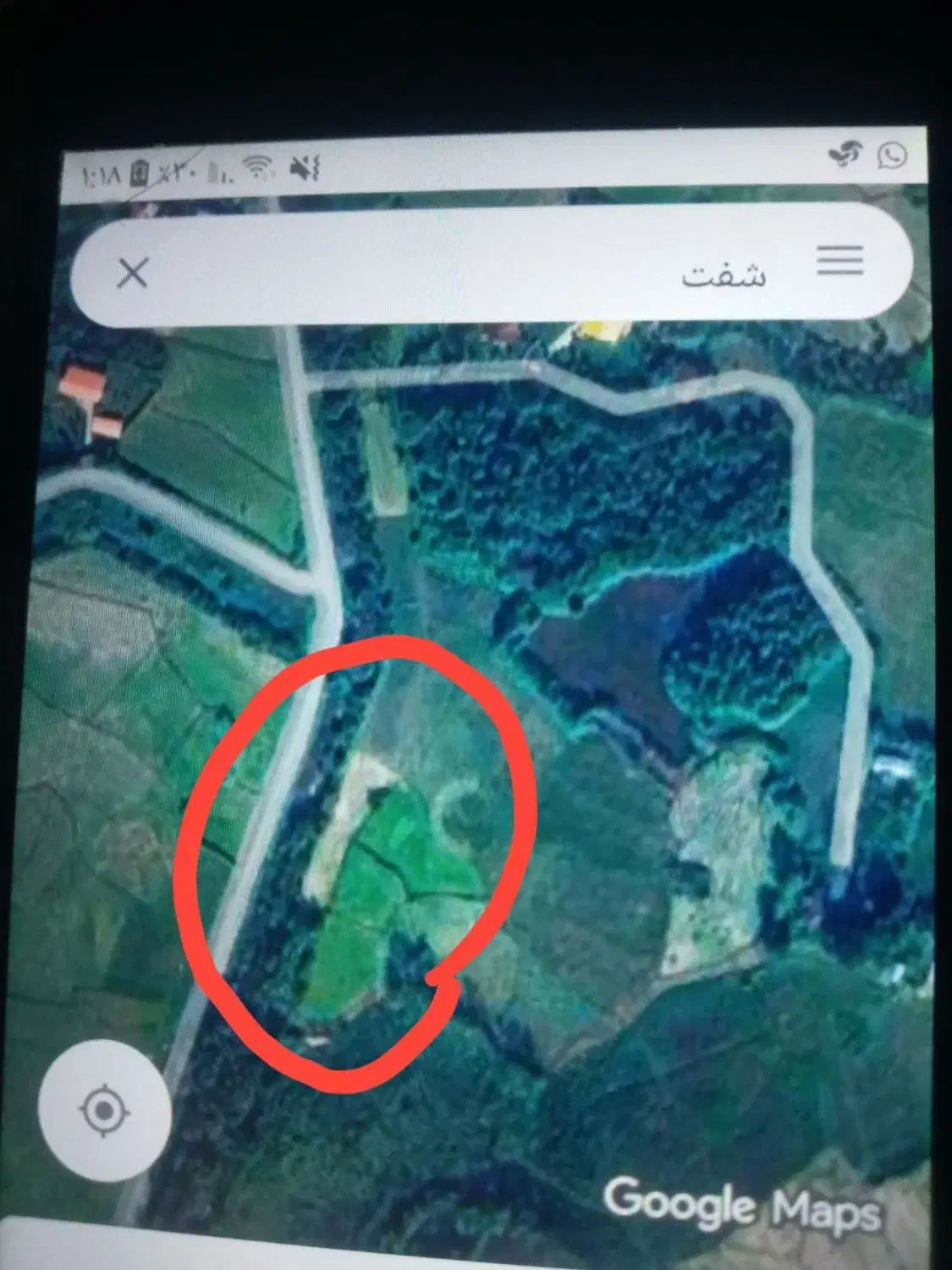Screen dimensions: 952x1270
Task: Center map on my current location
Action: click(104, 1109)
